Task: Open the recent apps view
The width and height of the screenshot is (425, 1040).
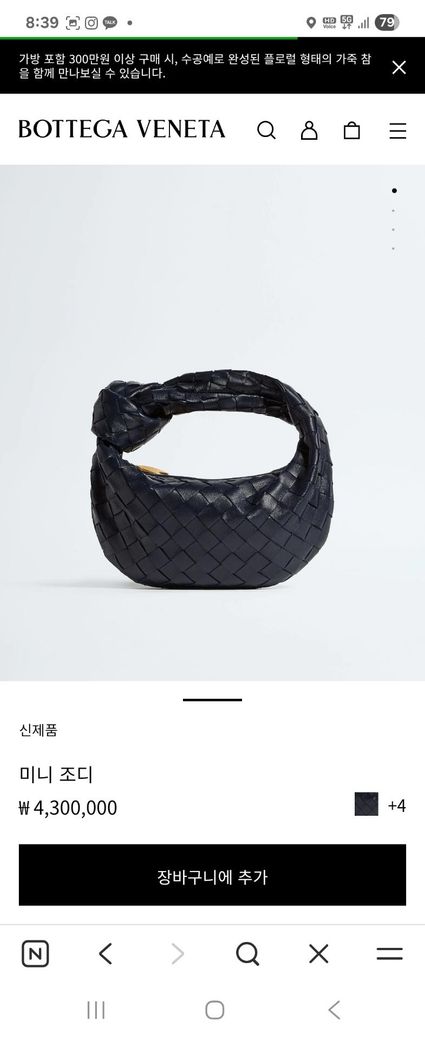Action: 96,1010
